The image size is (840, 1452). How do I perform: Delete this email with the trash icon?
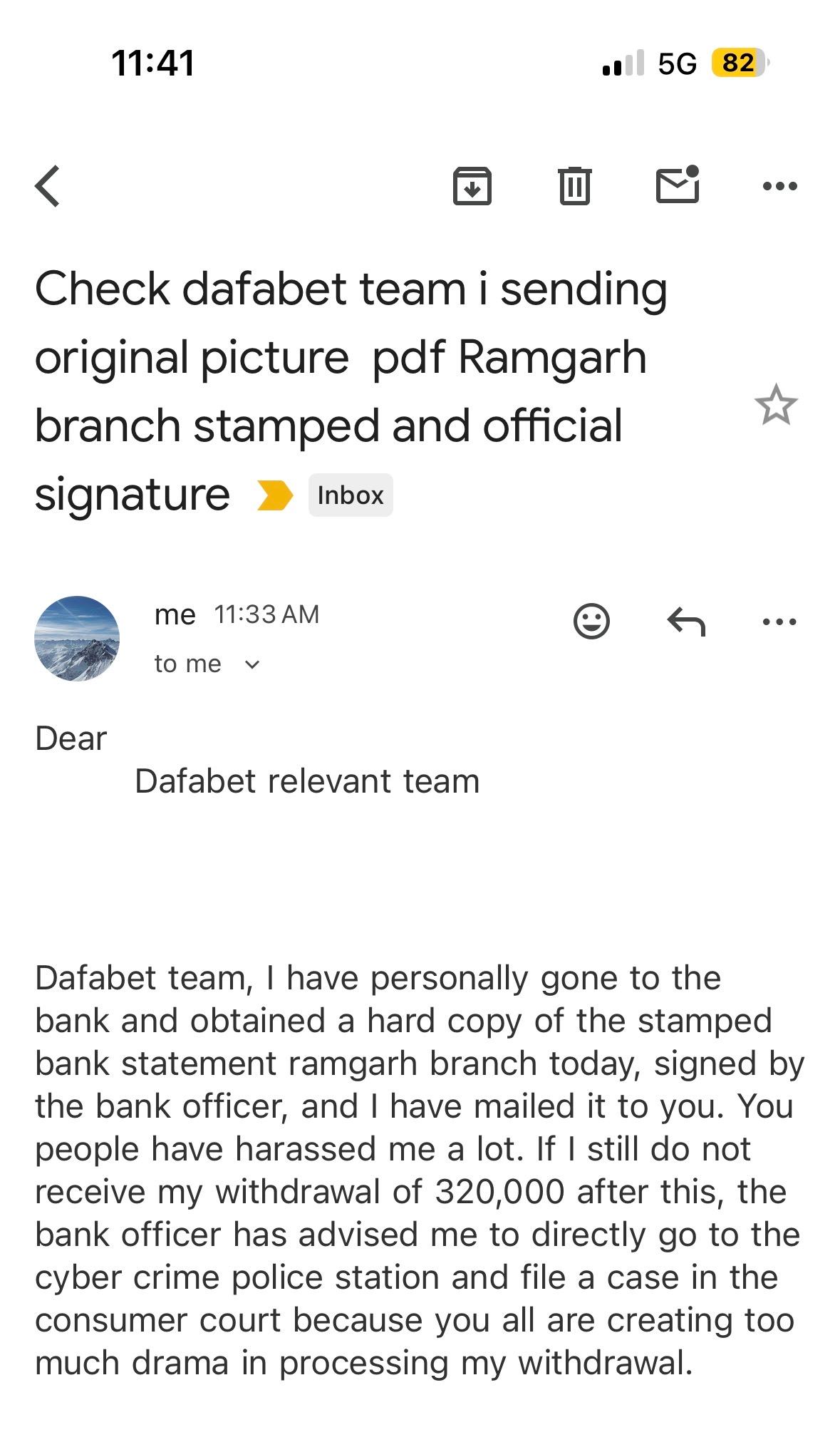574,186
